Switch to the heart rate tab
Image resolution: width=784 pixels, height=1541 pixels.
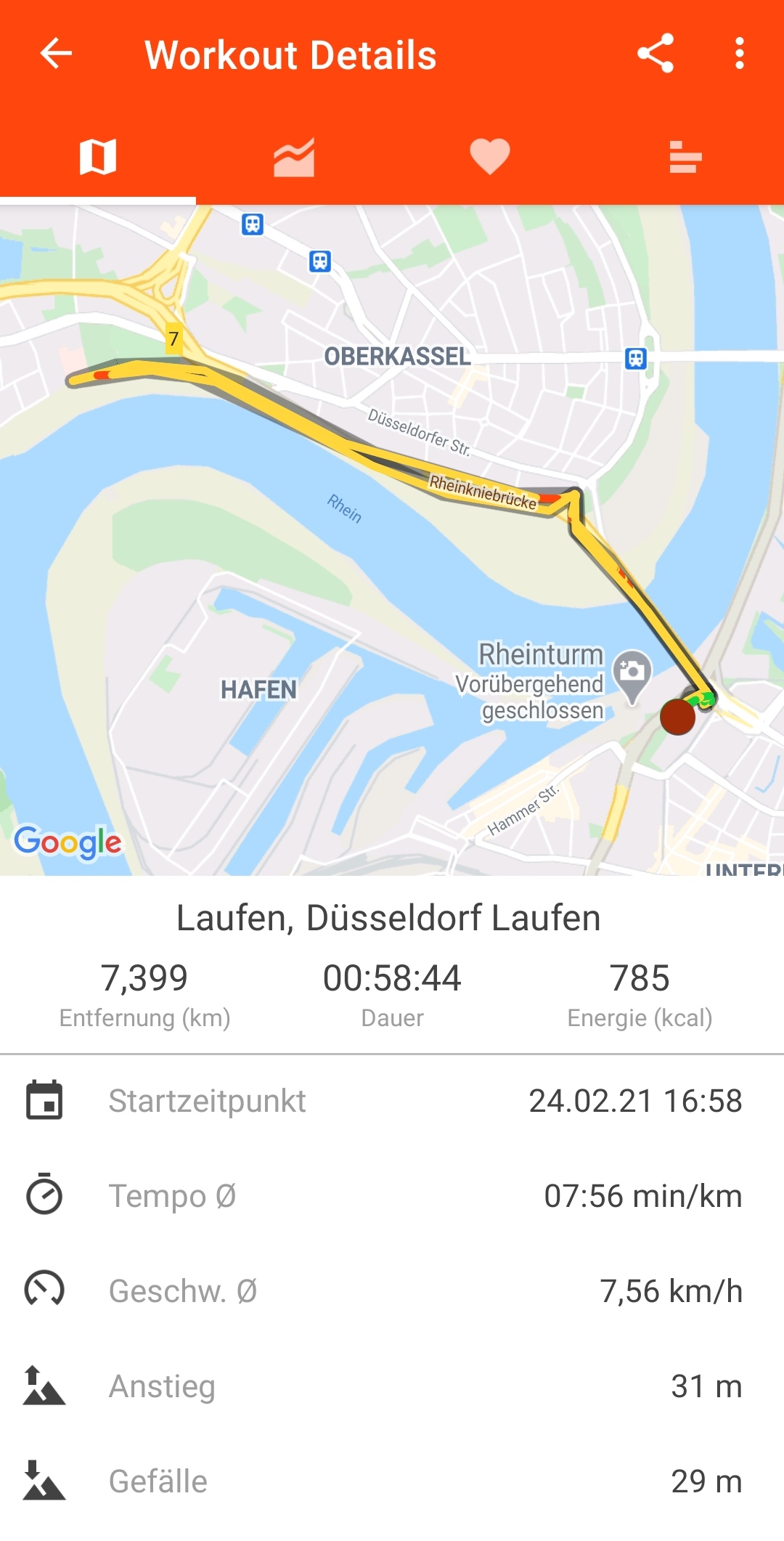490,157
